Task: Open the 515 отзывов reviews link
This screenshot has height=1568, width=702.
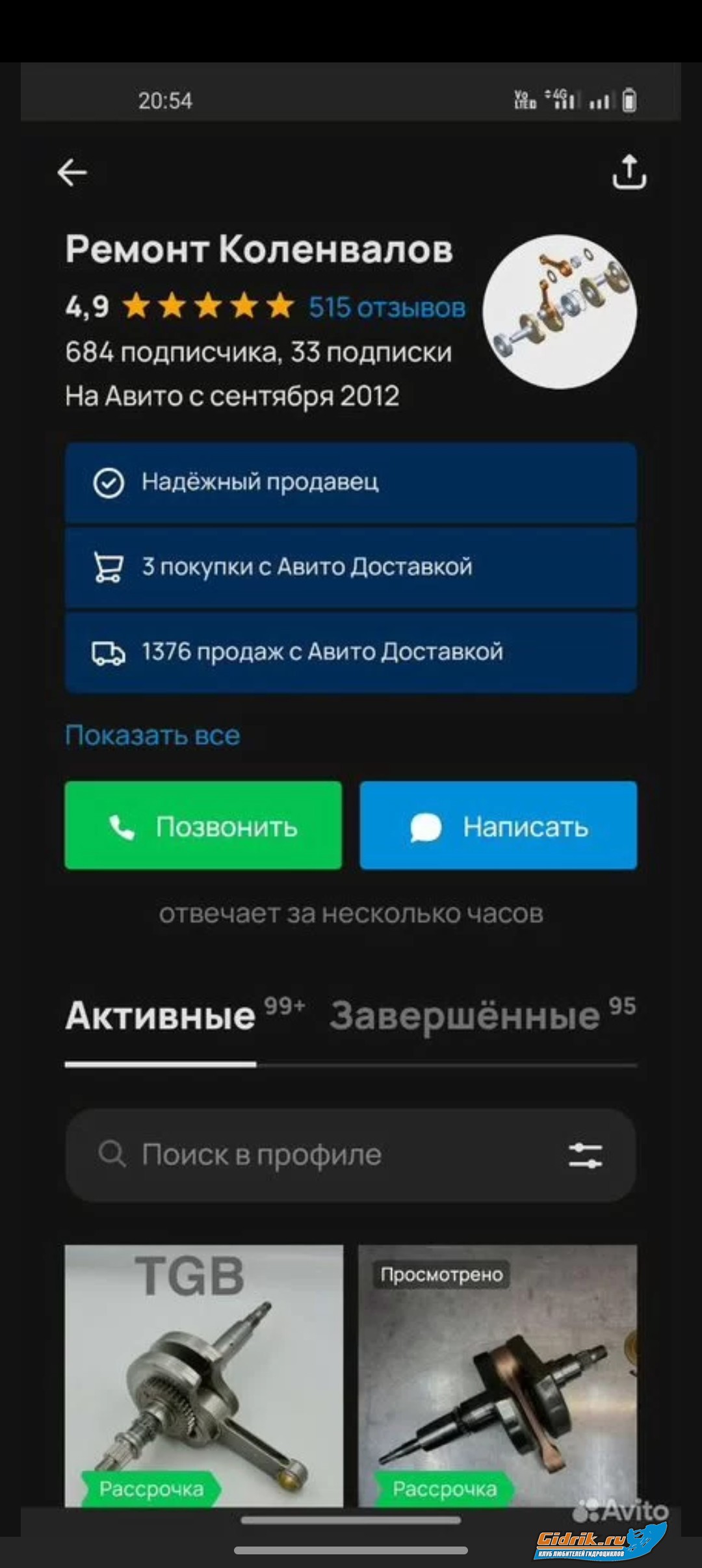Action: click(x=387, y=307)
